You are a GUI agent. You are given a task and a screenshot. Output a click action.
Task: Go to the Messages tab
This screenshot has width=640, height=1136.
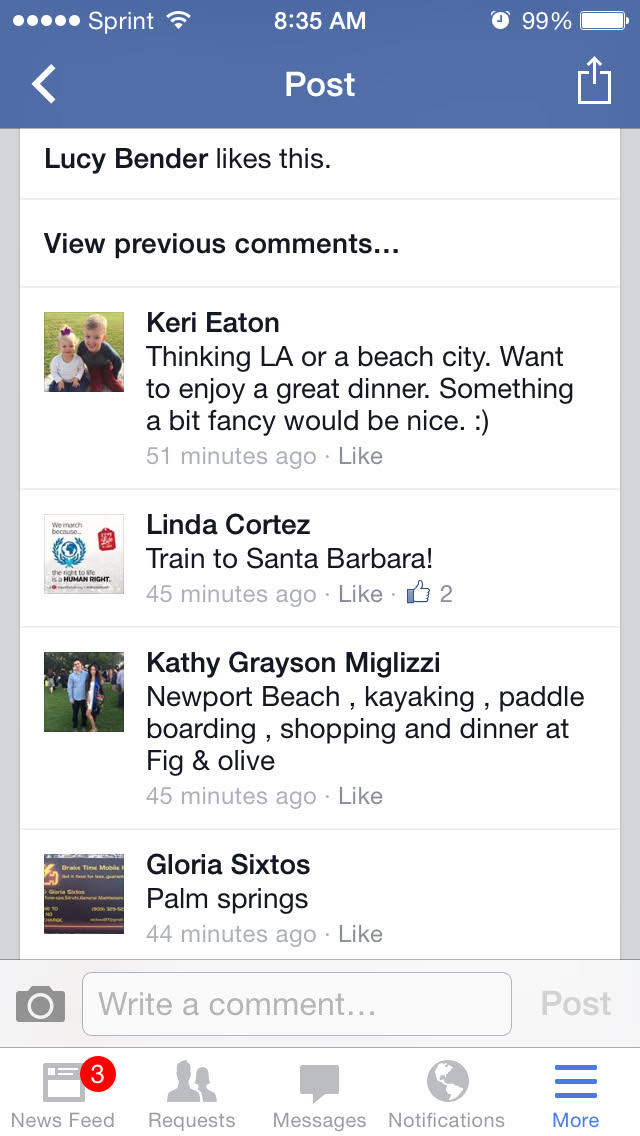point(319,1093)
